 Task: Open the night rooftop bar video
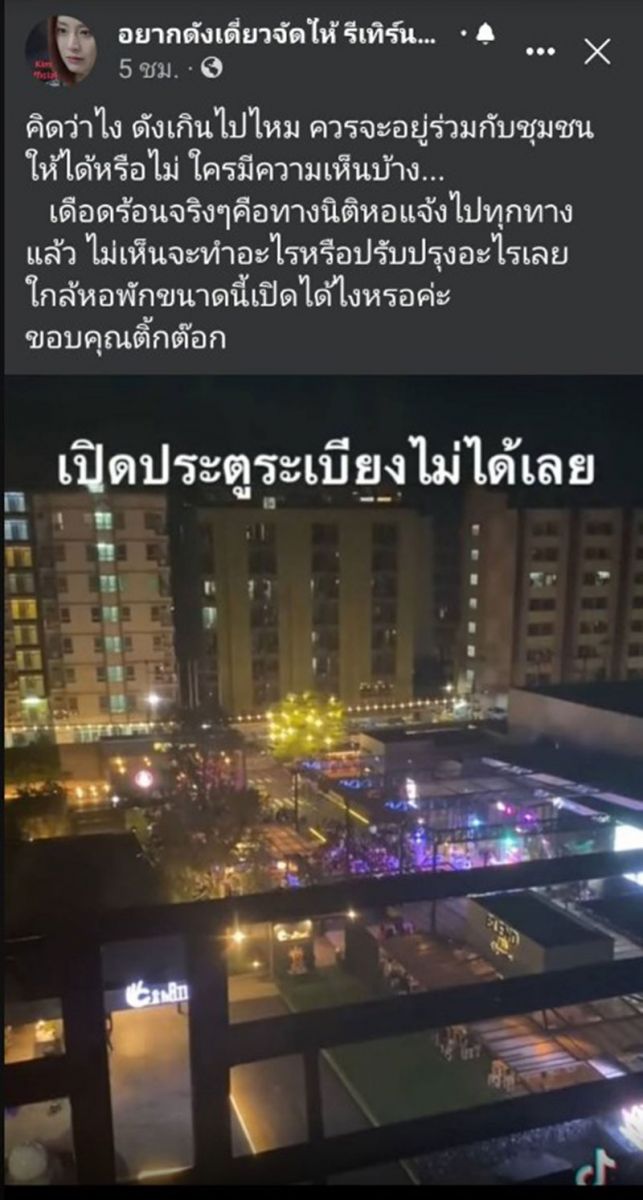click(322, 780)
